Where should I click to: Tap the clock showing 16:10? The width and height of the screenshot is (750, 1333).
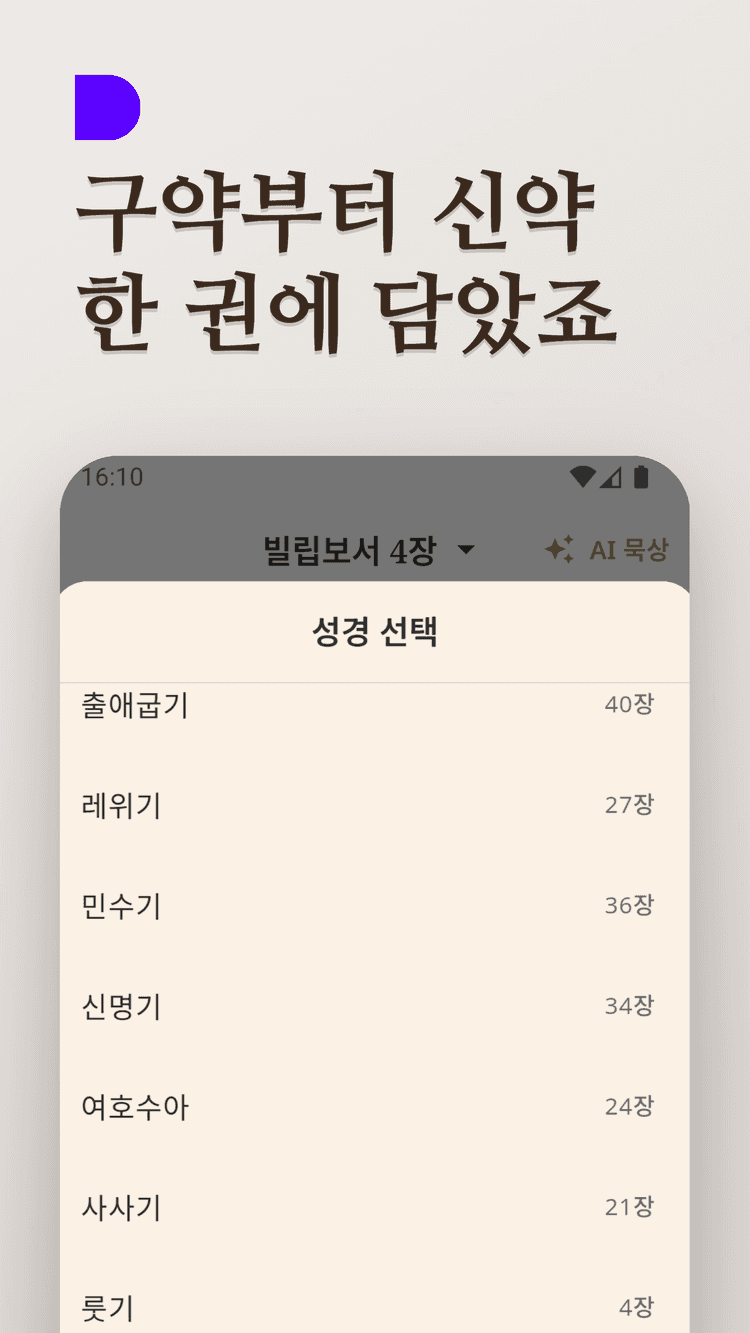[x=114, y=478]
